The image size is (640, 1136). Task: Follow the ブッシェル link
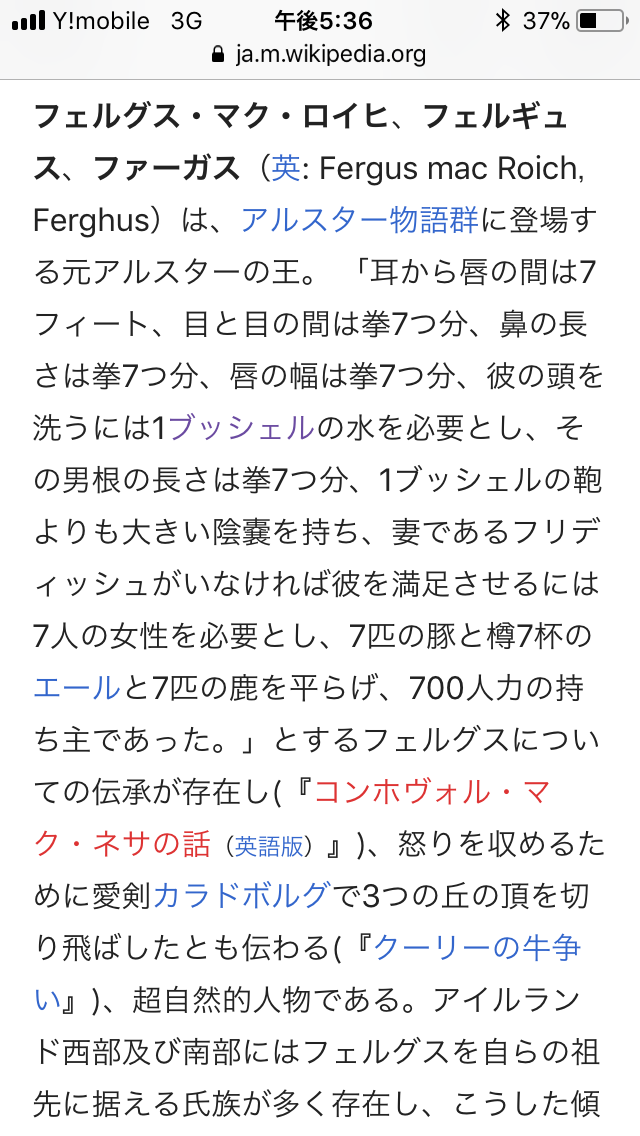coord(241,427)
